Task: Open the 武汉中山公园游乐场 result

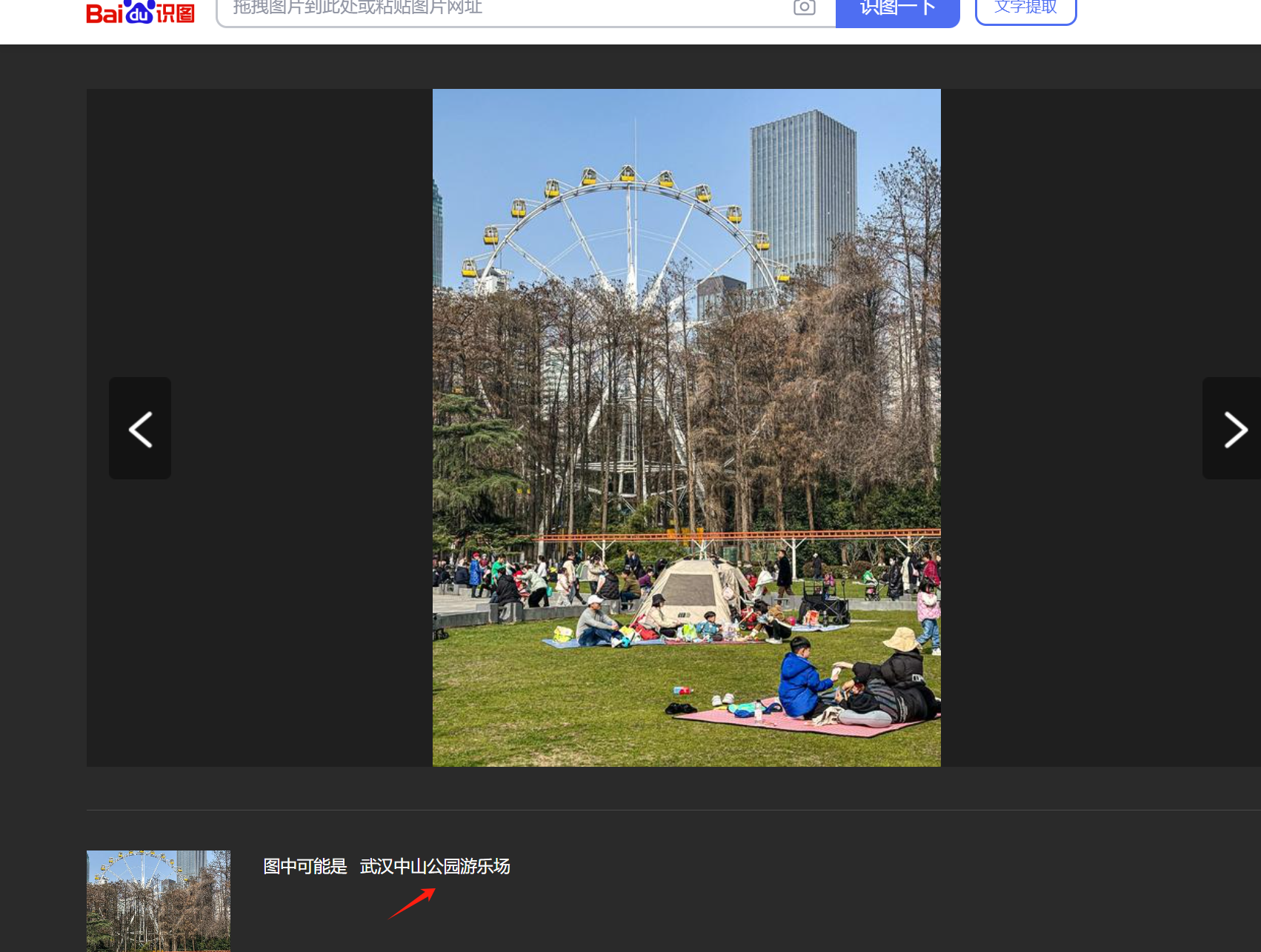Action: click(435, 866)
